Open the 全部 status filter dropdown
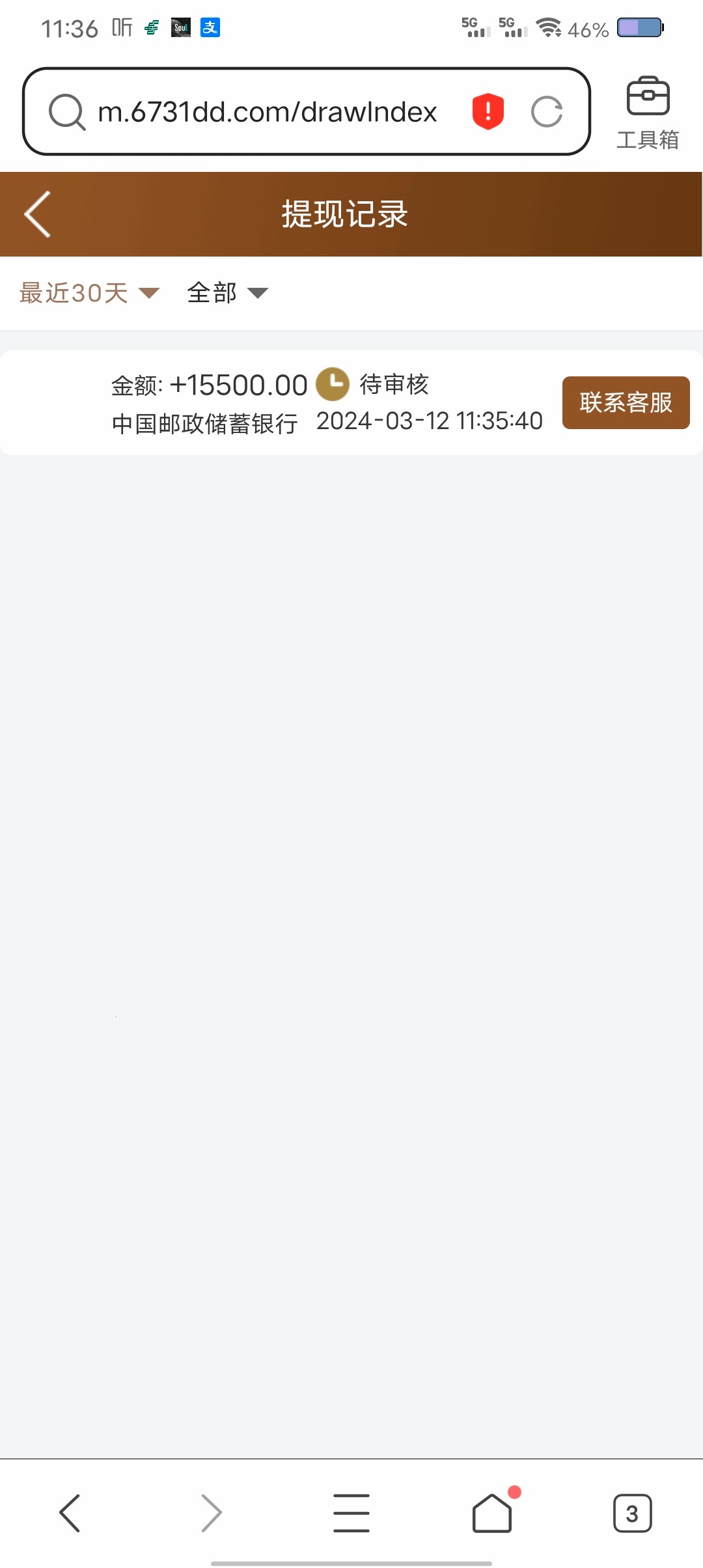Viewport: 703px width, 1568px height. (x=227, y=293)
